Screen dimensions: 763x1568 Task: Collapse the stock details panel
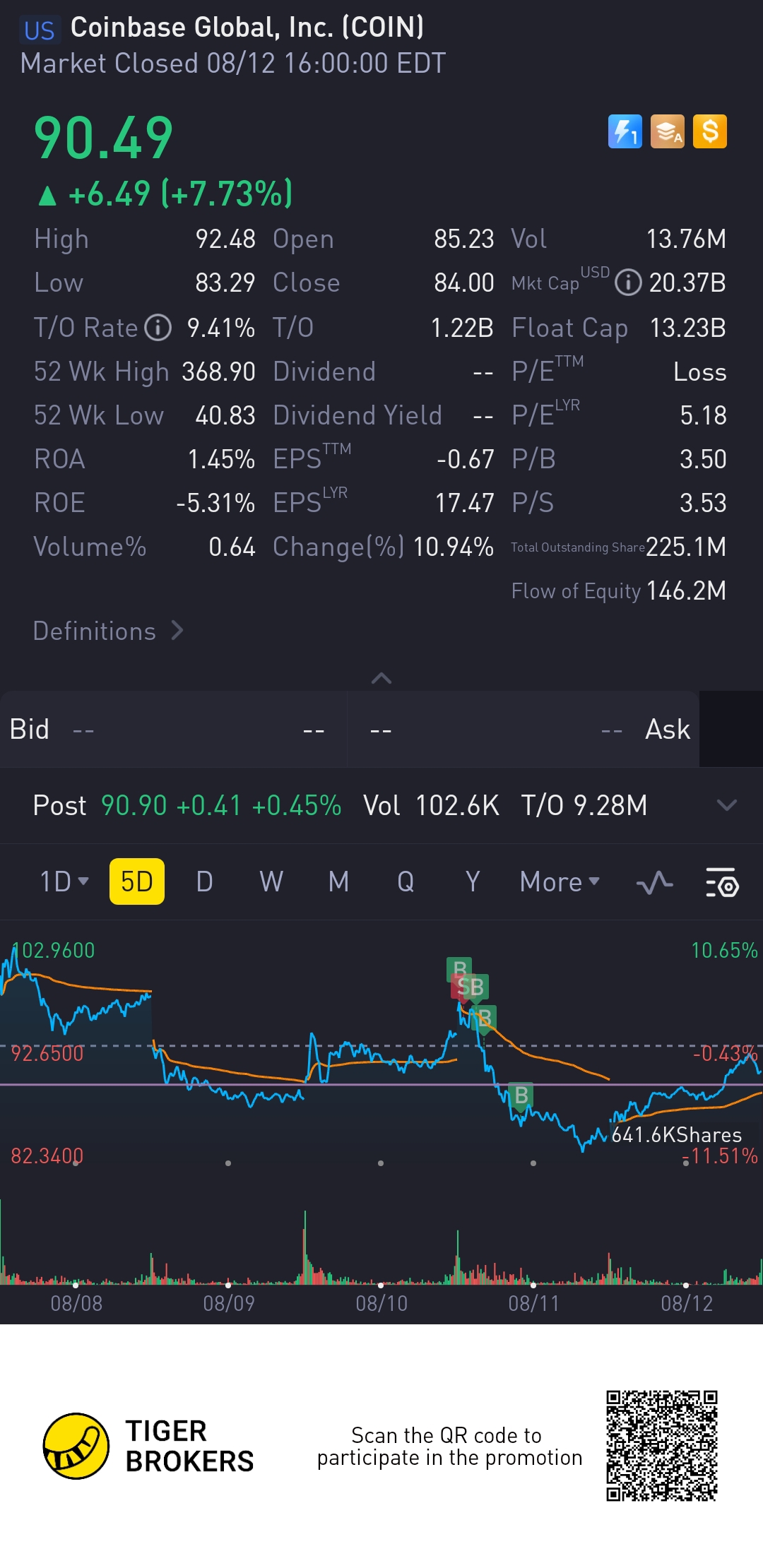click(381, 678)
